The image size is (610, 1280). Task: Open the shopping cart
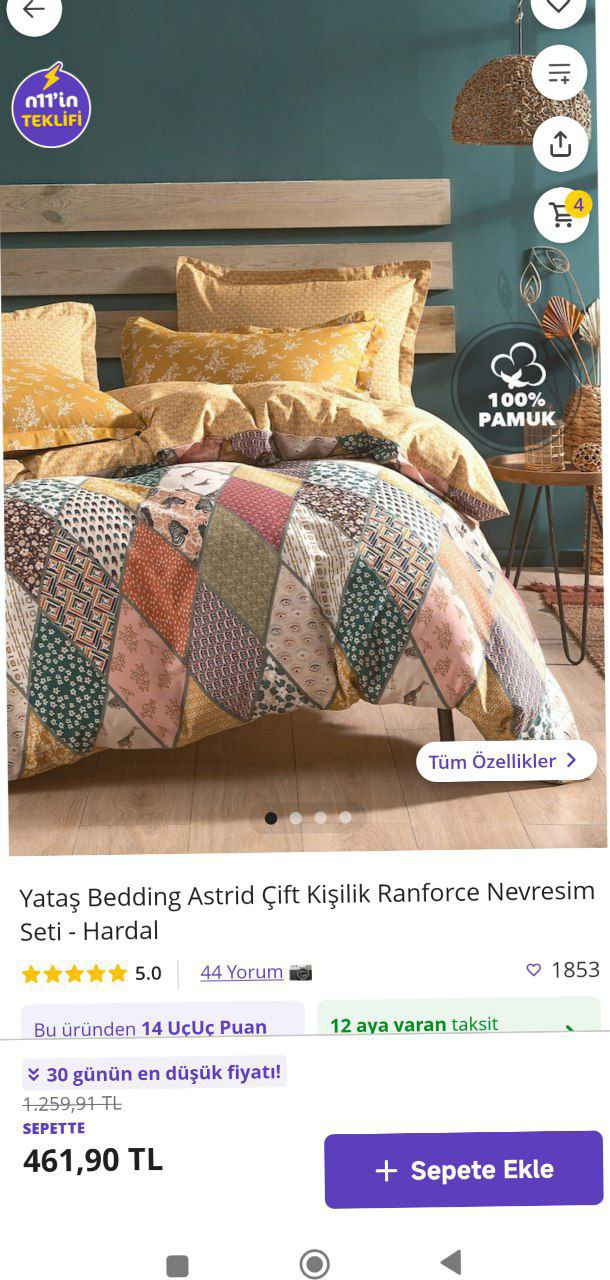561,215
